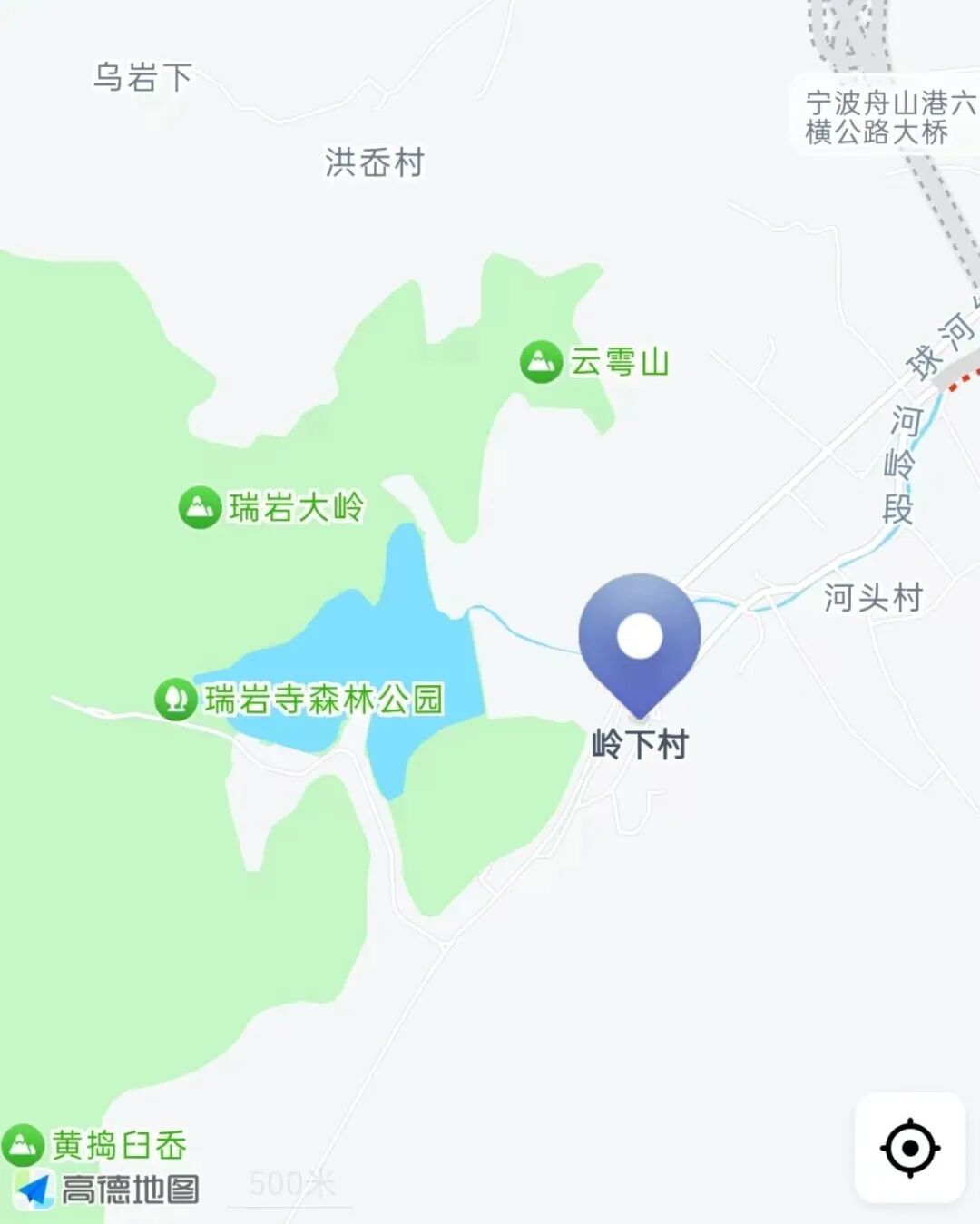Open the 云雩山 mountain marker
Screen dimensions: 980x1224
pos(542,362)
